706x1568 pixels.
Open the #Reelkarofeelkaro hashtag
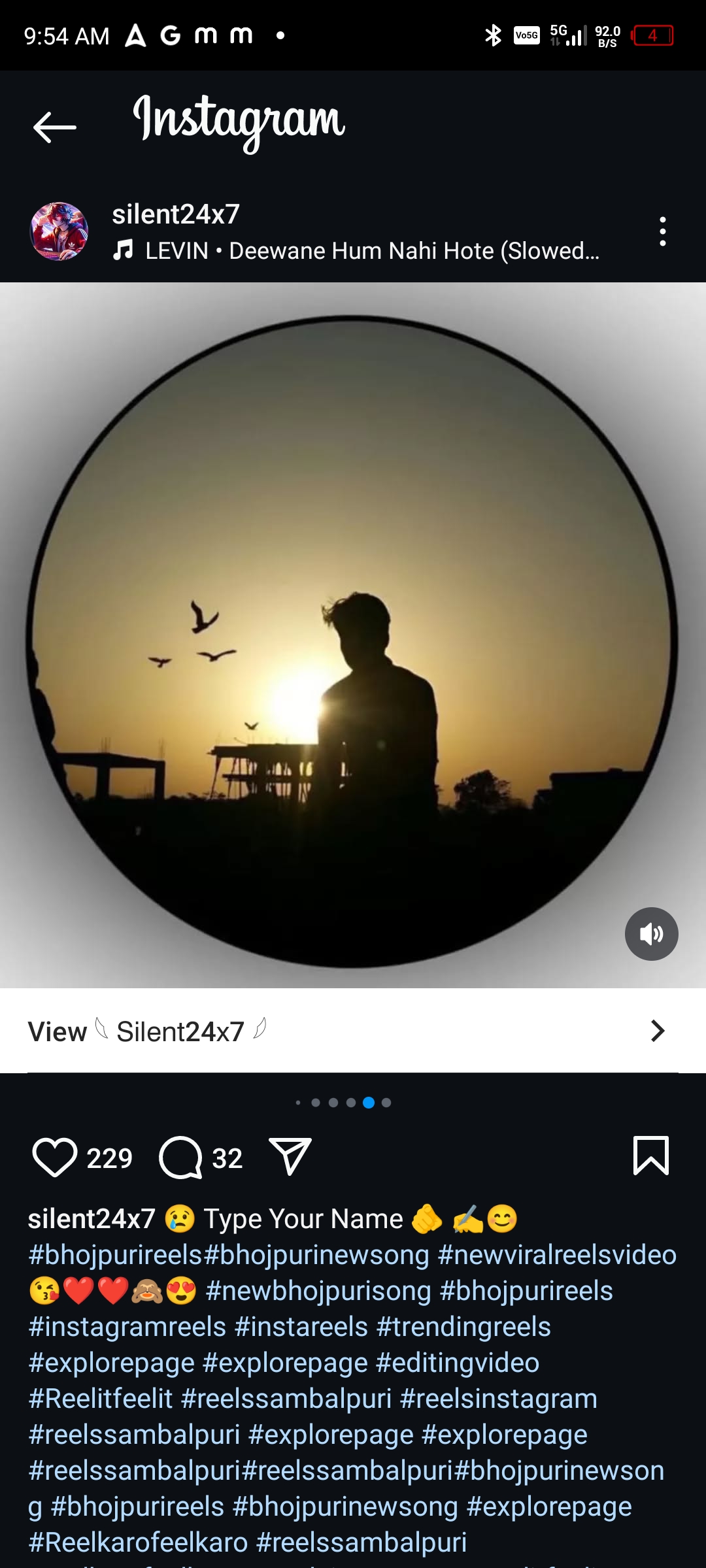(x=138, y=1543)
